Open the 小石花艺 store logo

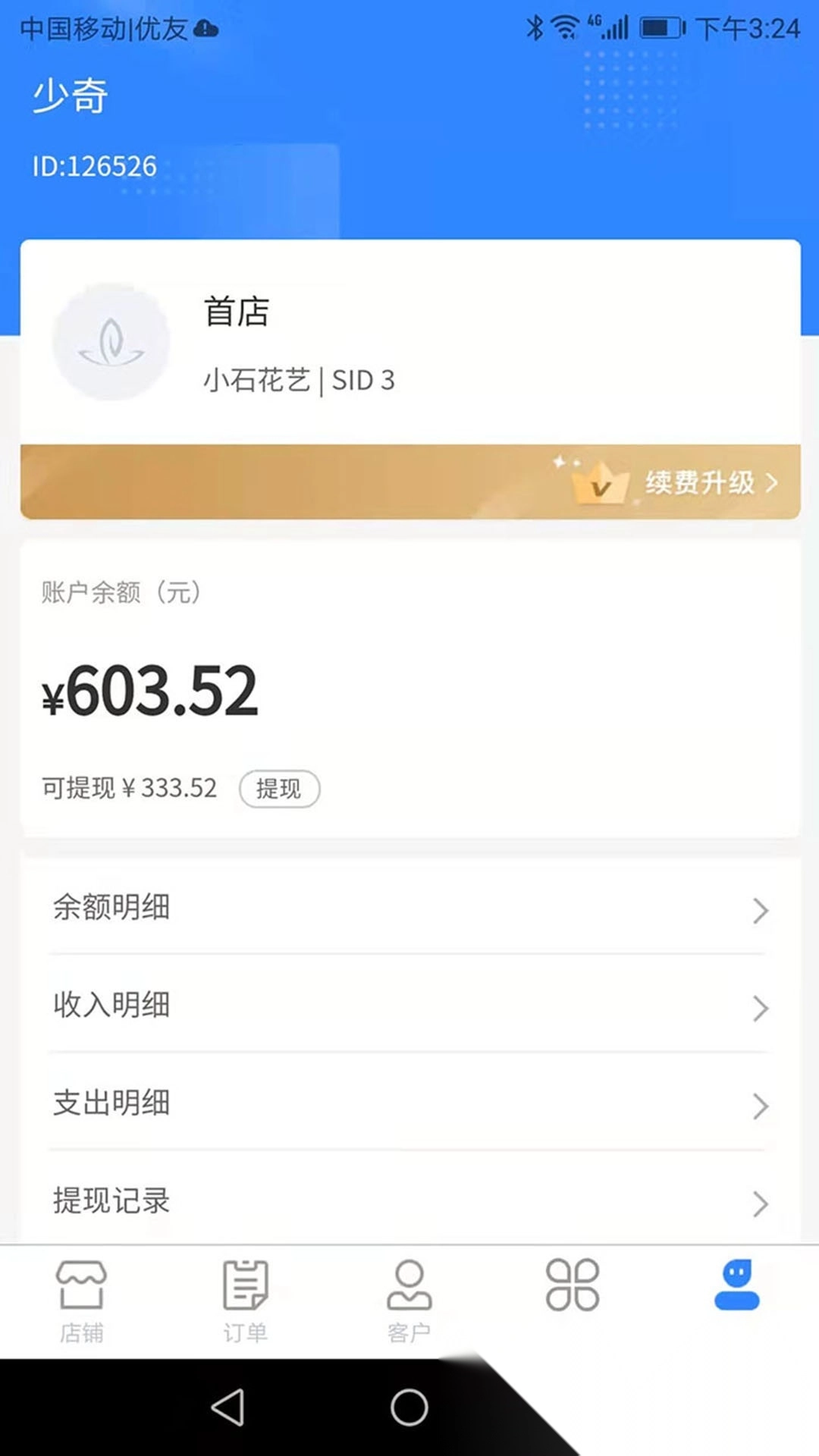111,343
